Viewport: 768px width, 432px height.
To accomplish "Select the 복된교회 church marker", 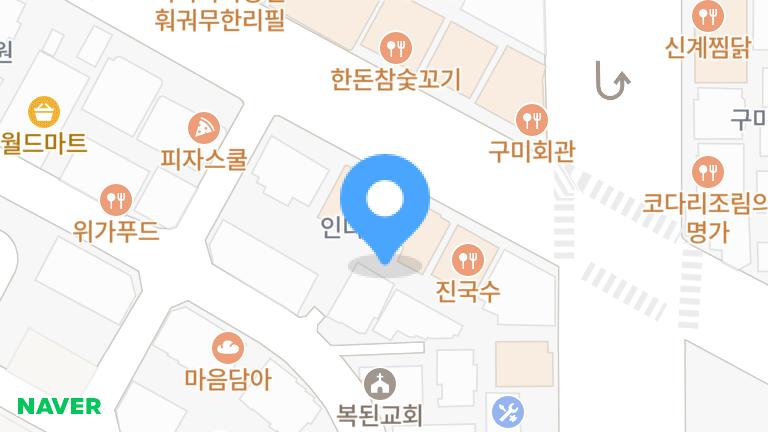I will (380, 383).
